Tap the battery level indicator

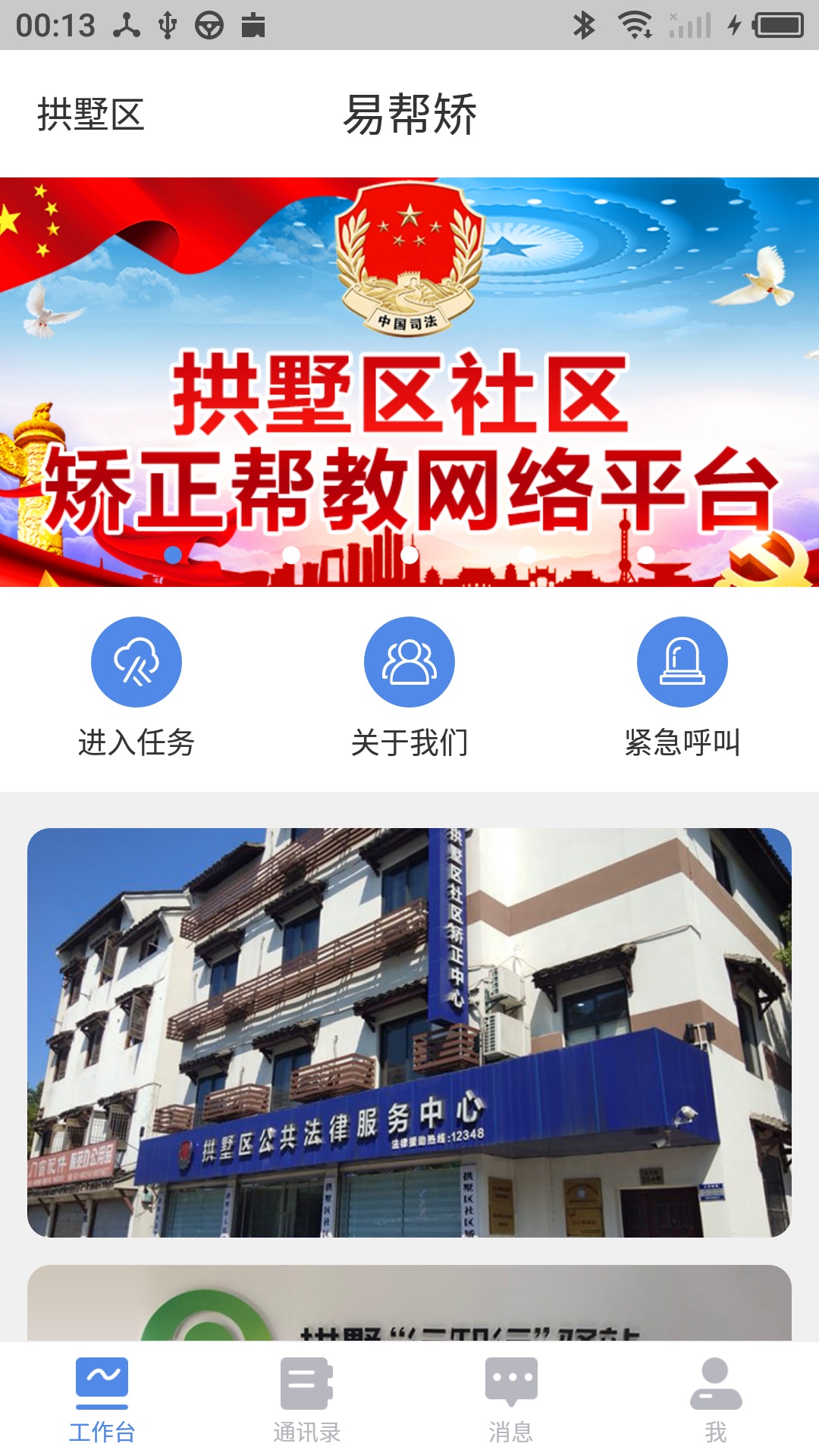(x=774, y=24)
